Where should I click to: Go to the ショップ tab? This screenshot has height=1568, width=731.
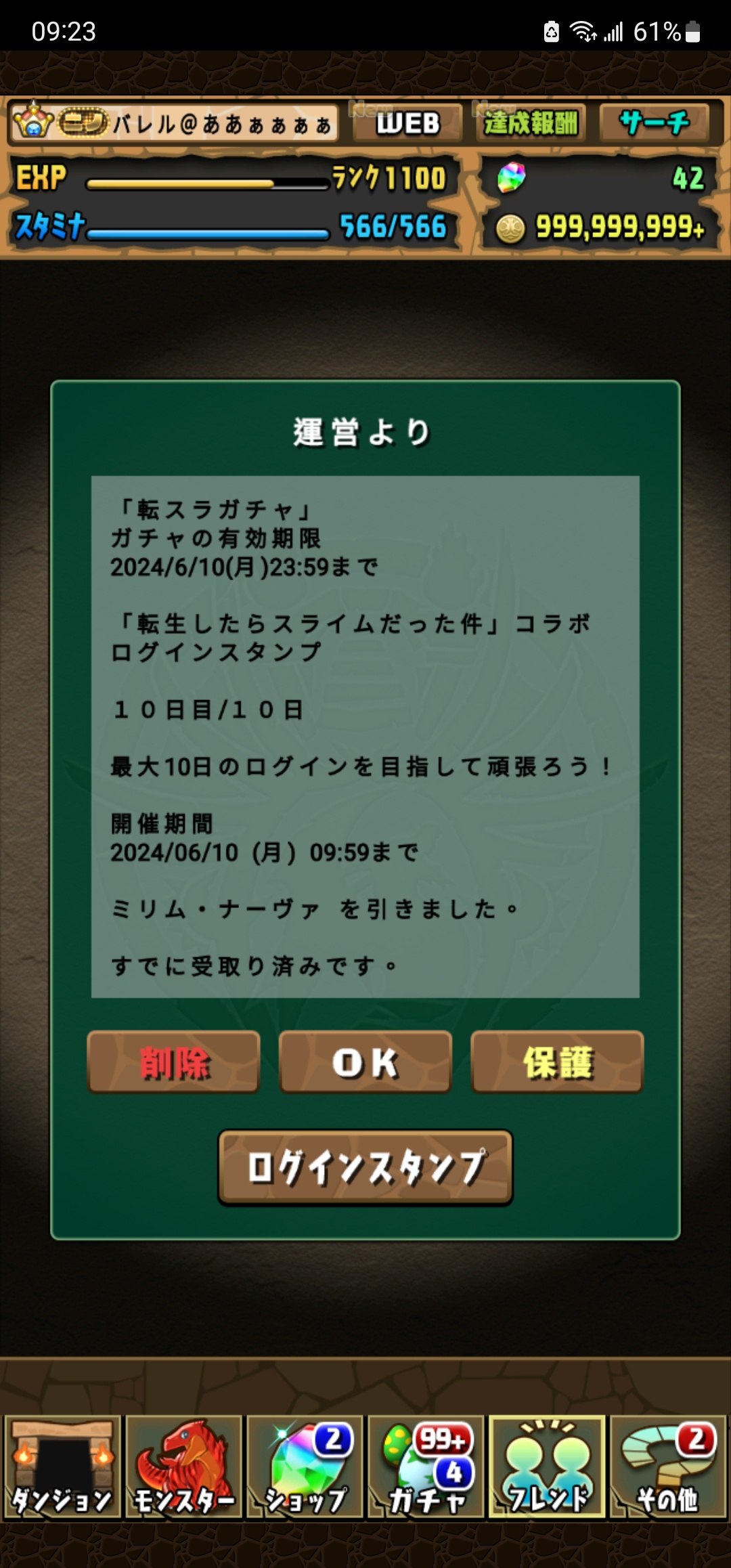[x=305, y=1466]
